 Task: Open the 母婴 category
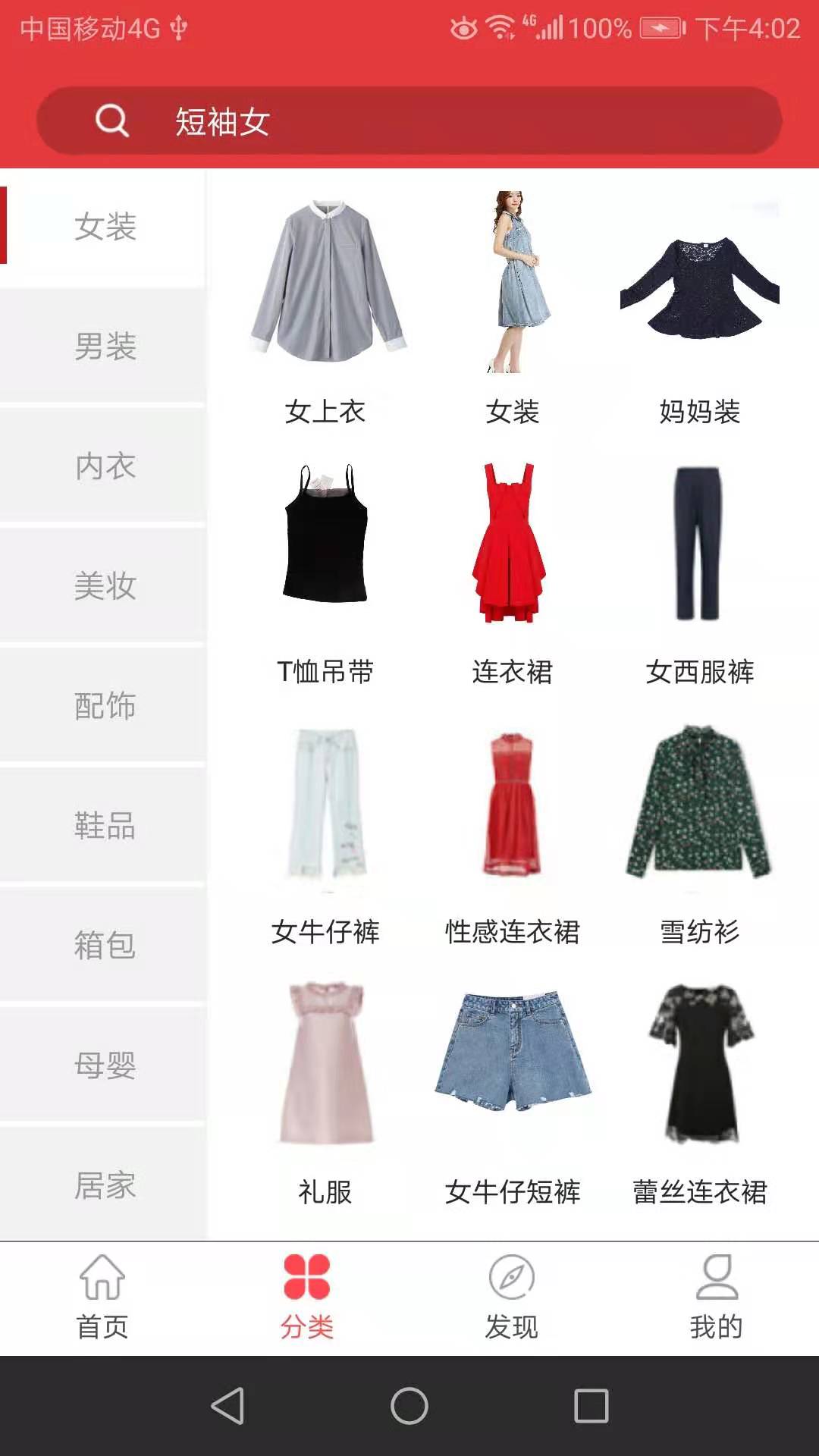click(105, 1065)
